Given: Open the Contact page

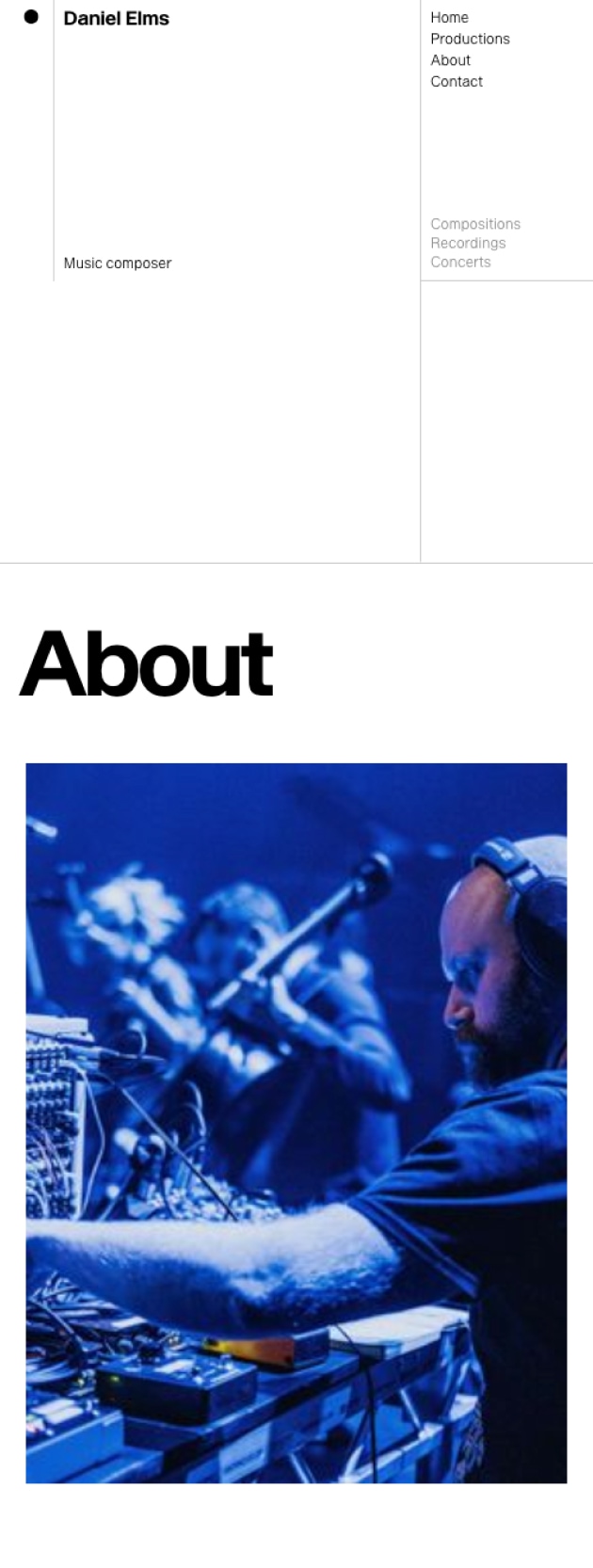Looking at the screenshot, I should (457, 82).
